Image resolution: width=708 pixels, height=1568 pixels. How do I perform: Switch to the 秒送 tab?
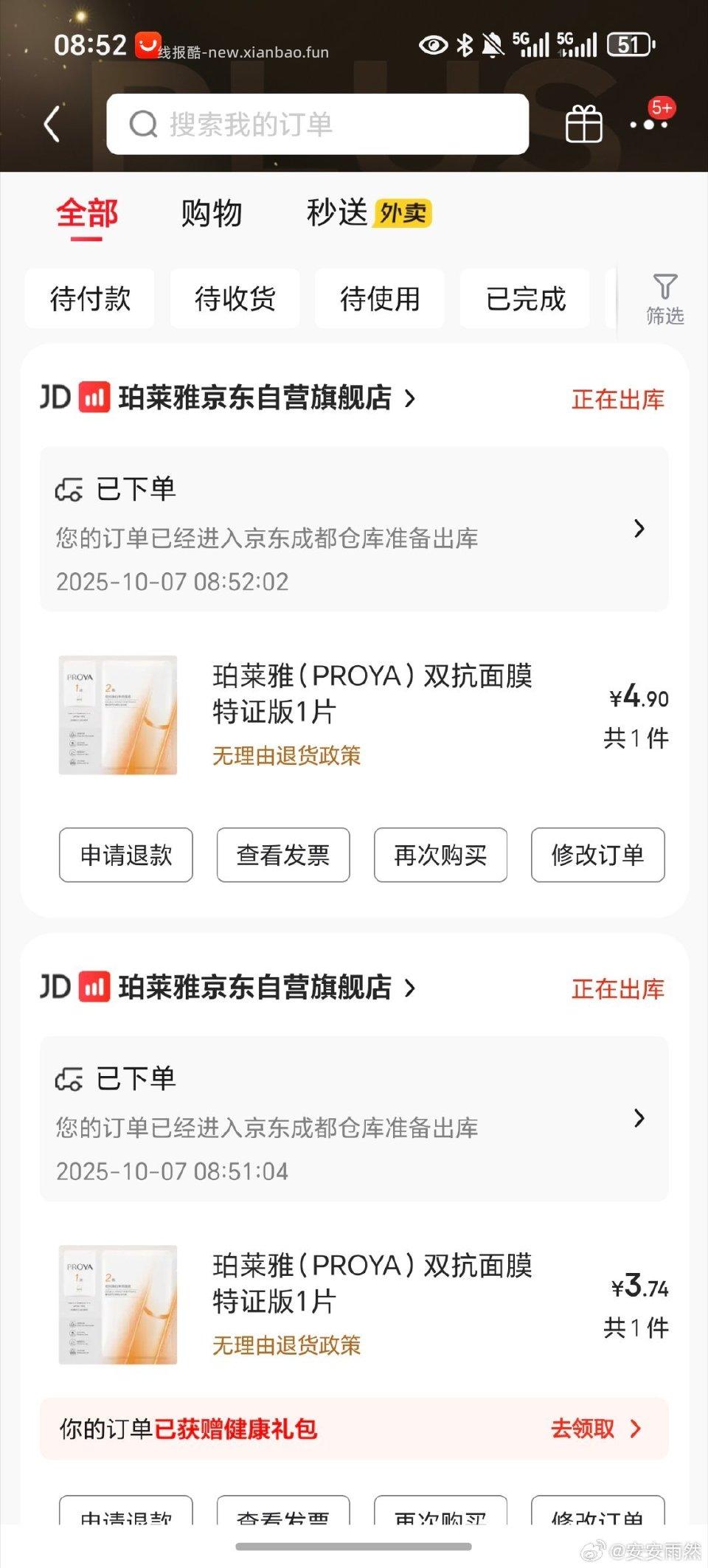click(336, 213)
